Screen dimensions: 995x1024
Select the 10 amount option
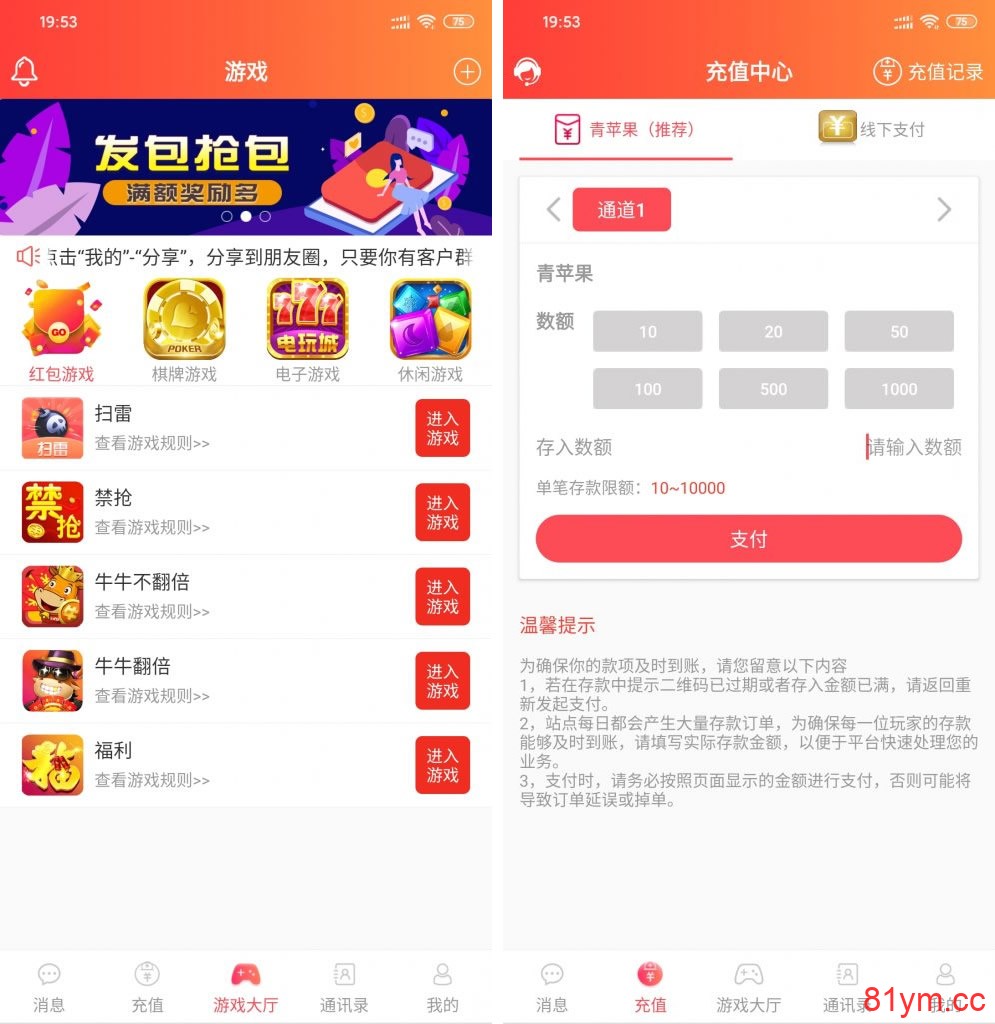[647, 331]
